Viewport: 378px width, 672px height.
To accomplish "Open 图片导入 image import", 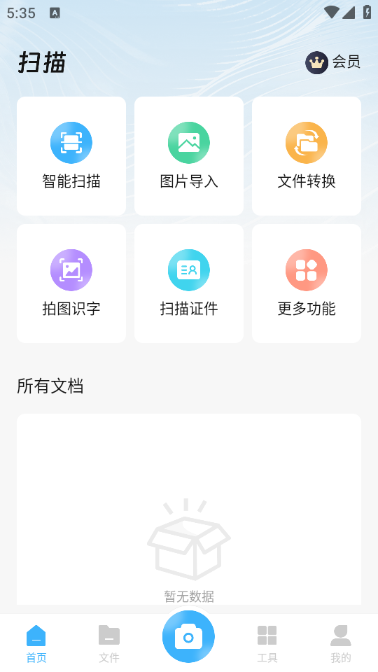I will click(x=189, y=156).
